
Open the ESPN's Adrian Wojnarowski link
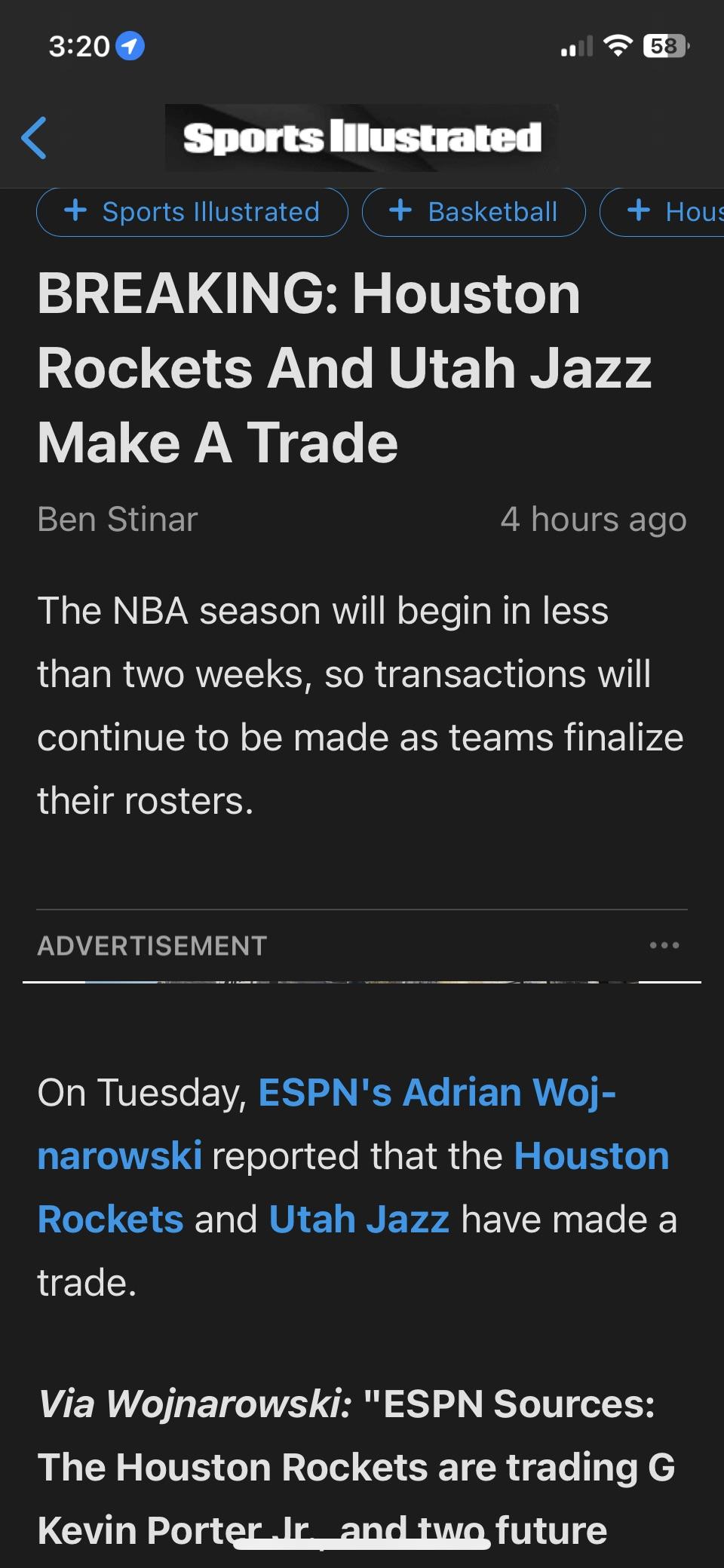coord(437,1092)
